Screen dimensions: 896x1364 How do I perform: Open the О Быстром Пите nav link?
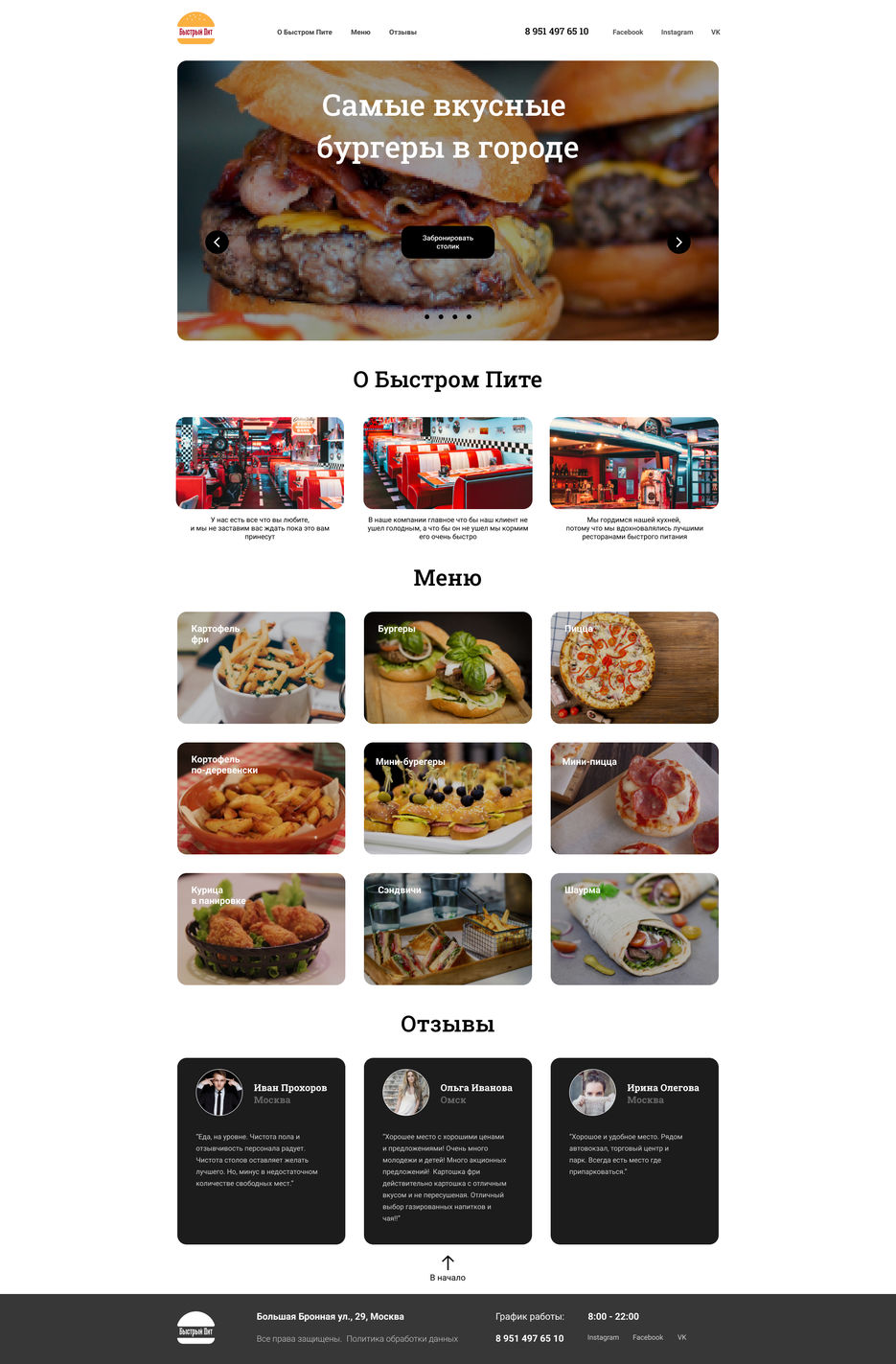point(305,33)
